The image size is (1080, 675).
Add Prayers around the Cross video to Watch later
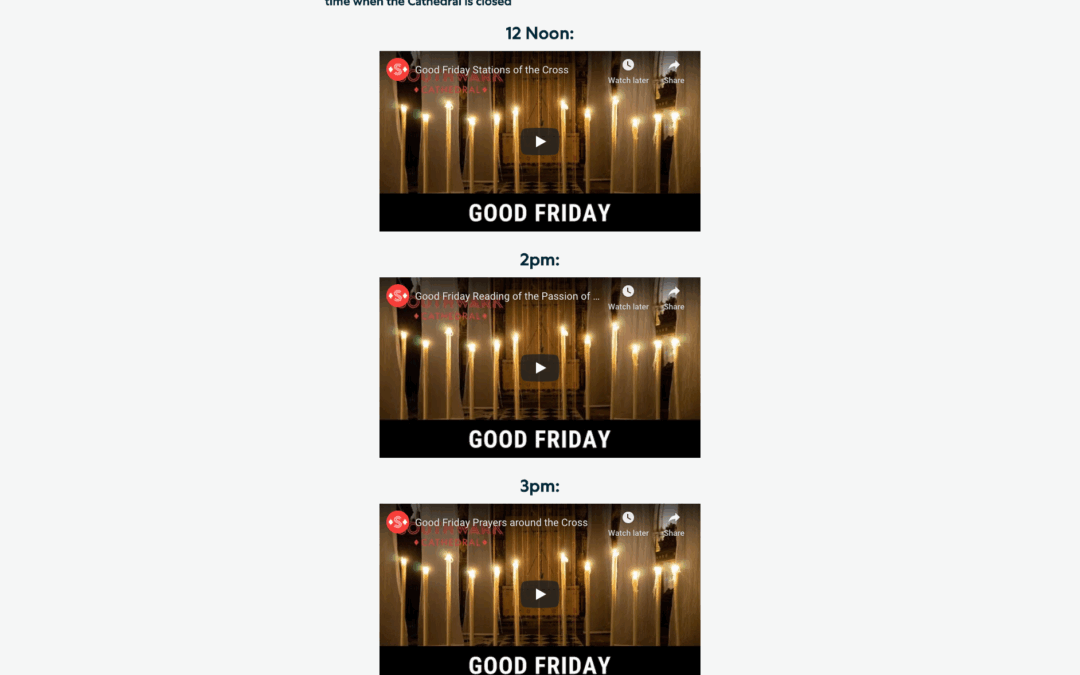click(x=628, y=522)
